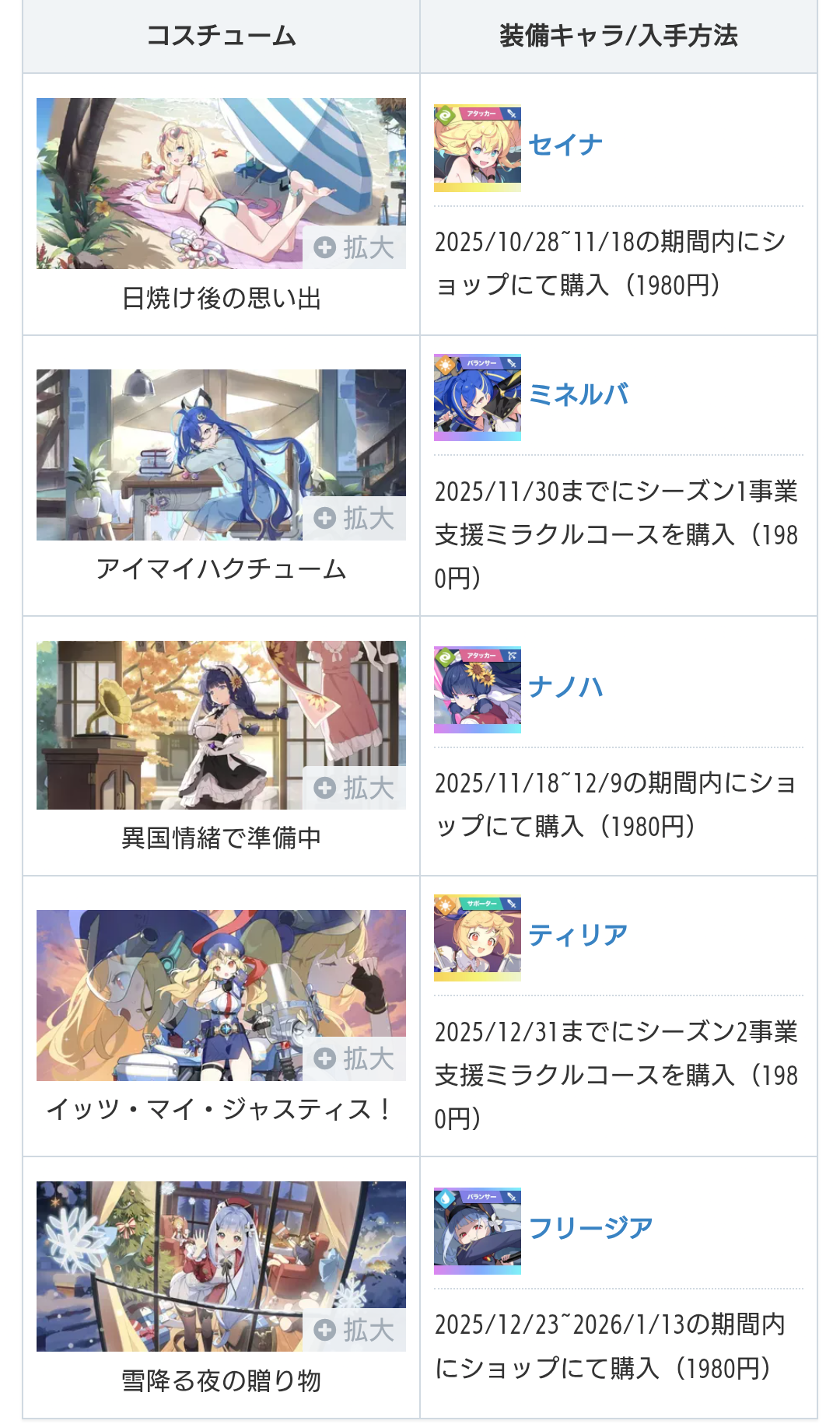Enlarge the アイマイハクチューム costume image
840x1424 pixels.
(x=354, y=518)
